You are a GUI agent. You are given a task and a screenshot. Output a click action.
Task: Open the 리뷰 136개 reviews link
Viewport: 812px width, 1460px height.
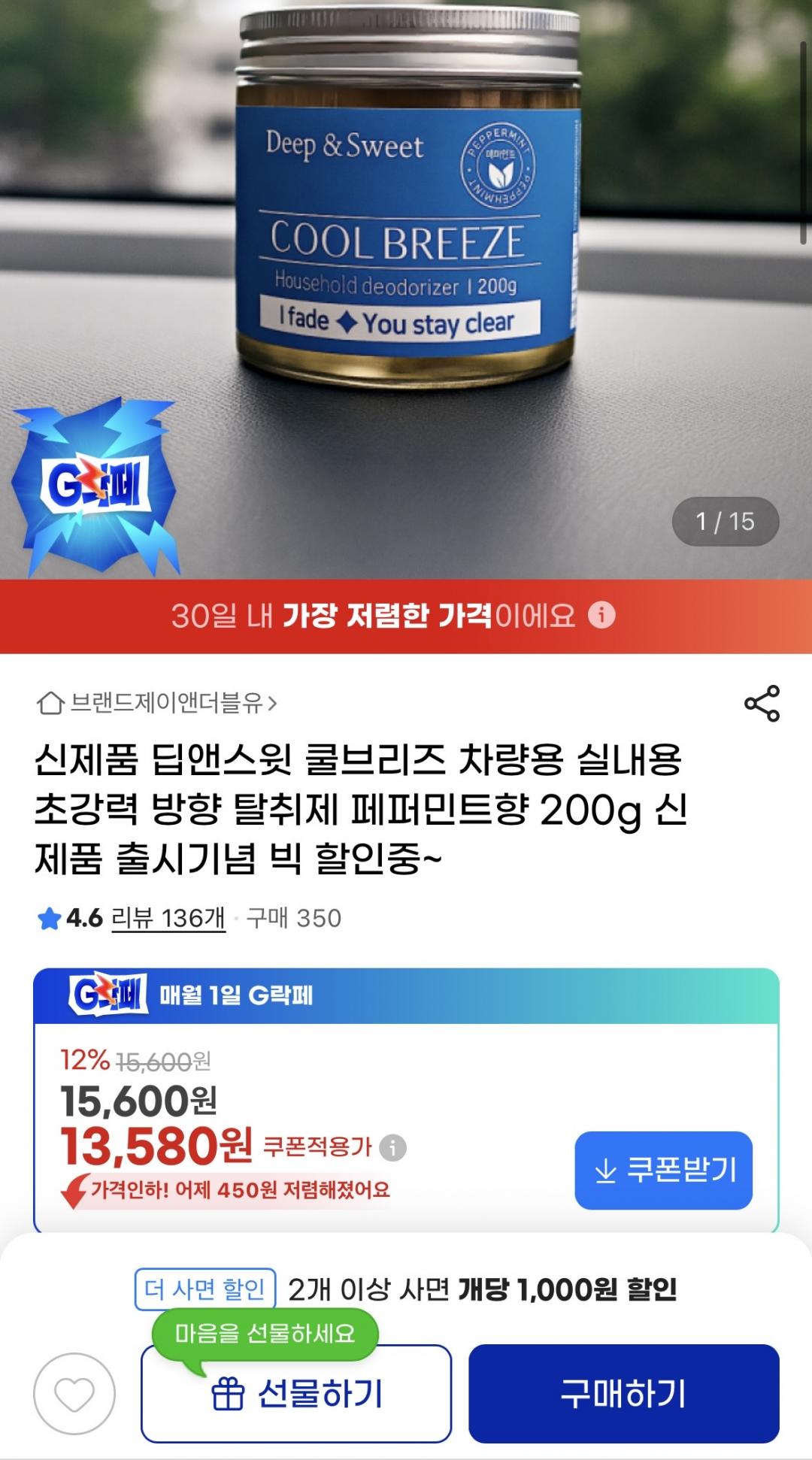pyautogui.click(x=168, y=918)
